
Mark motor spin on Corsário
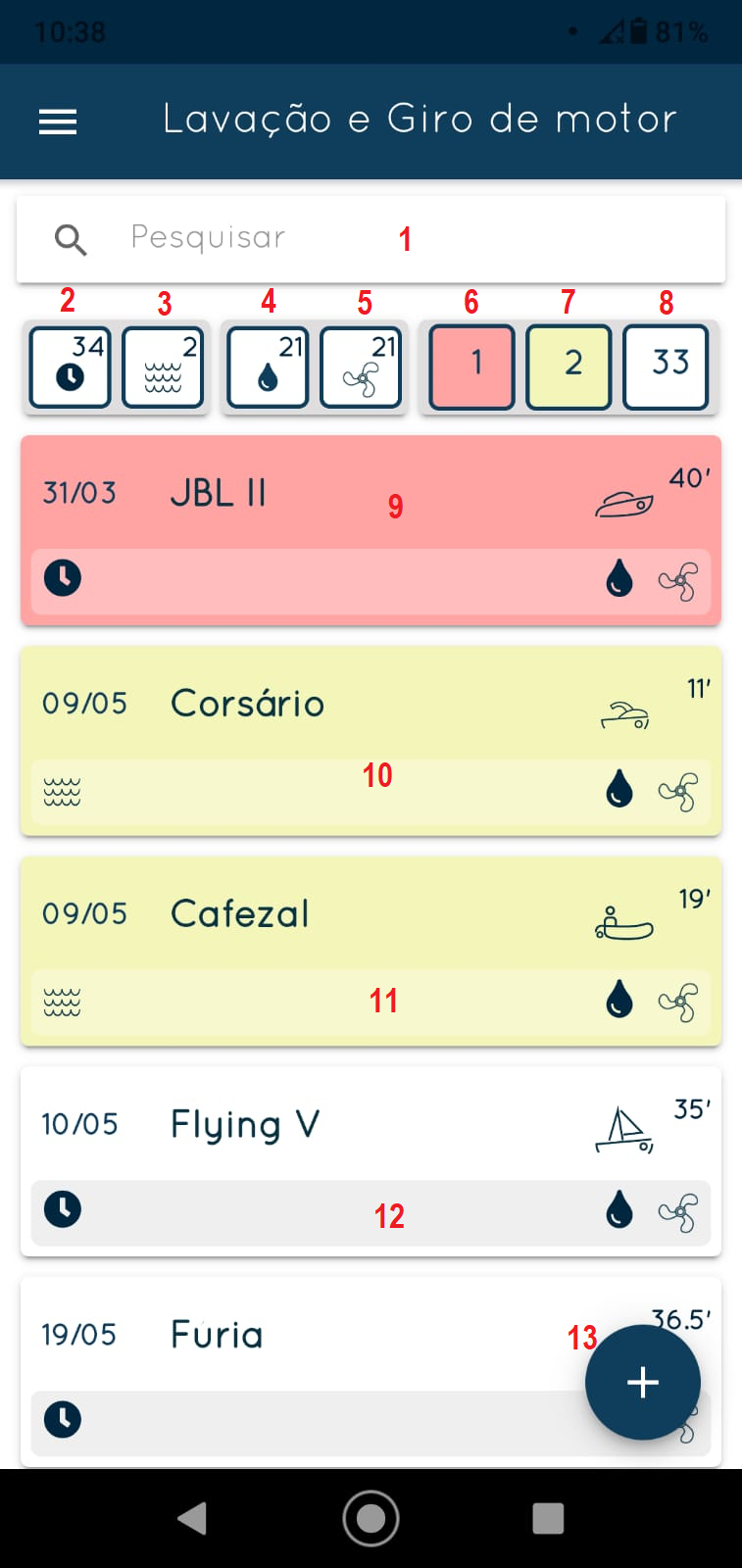(x=678, y=792)
